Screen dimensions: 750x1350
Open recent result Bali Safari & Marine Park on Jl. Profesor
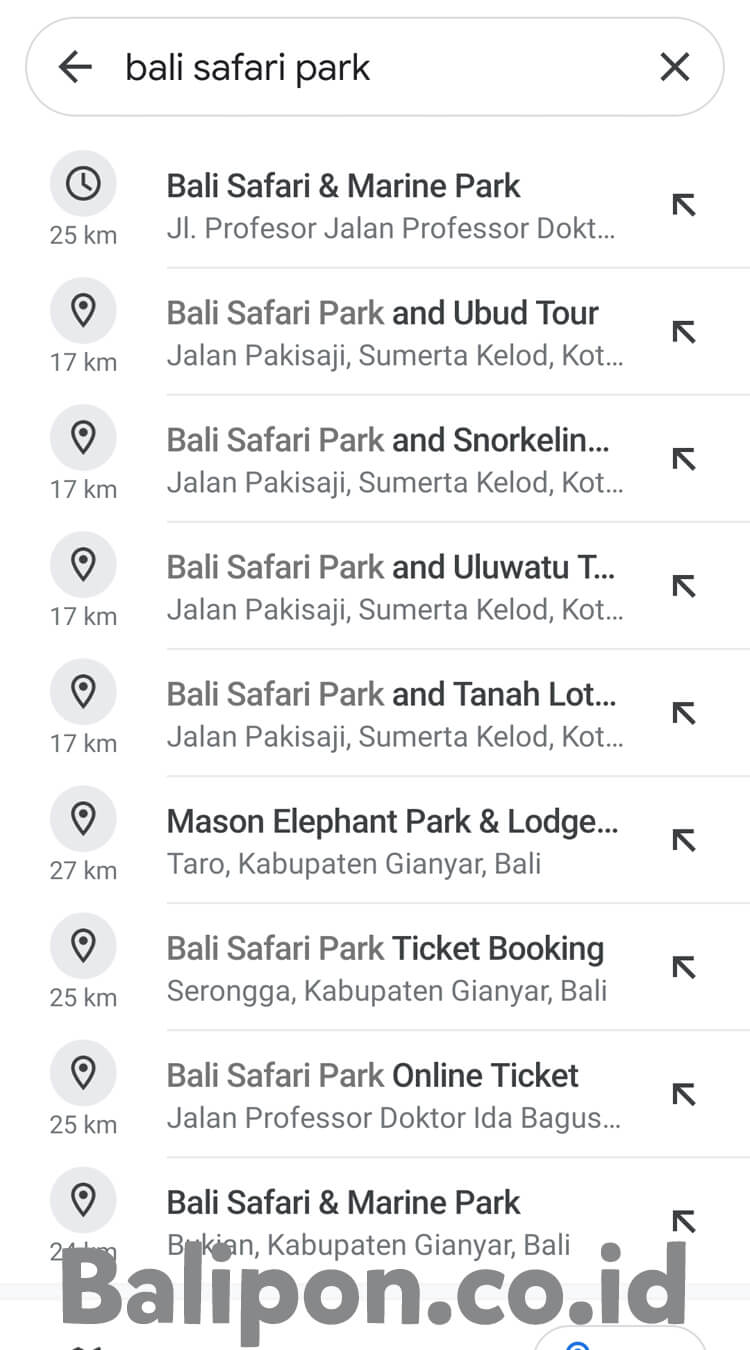(390, 205)
